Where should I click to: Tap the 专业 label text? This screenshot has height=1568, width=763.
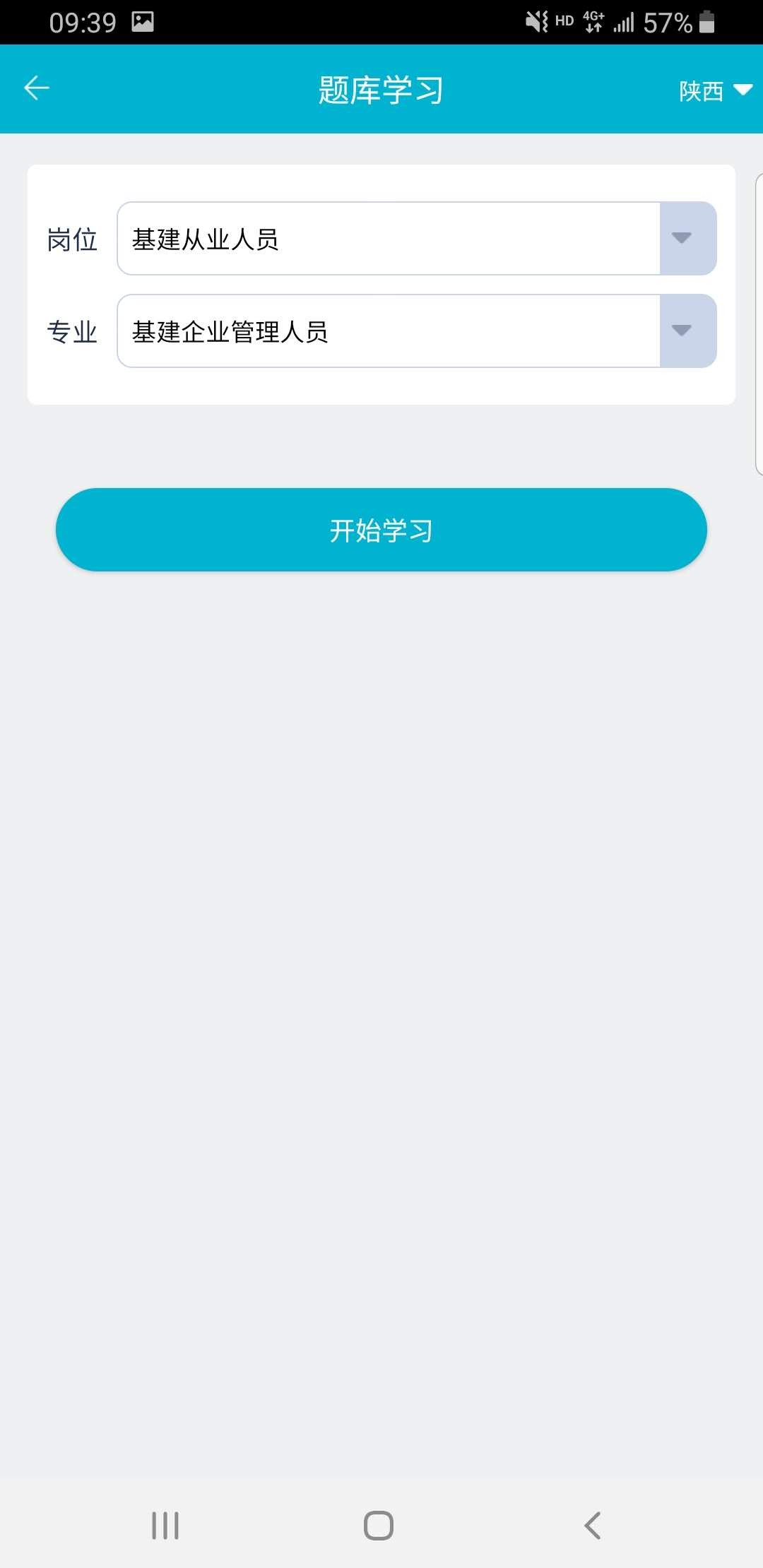(x=73, y=332)
